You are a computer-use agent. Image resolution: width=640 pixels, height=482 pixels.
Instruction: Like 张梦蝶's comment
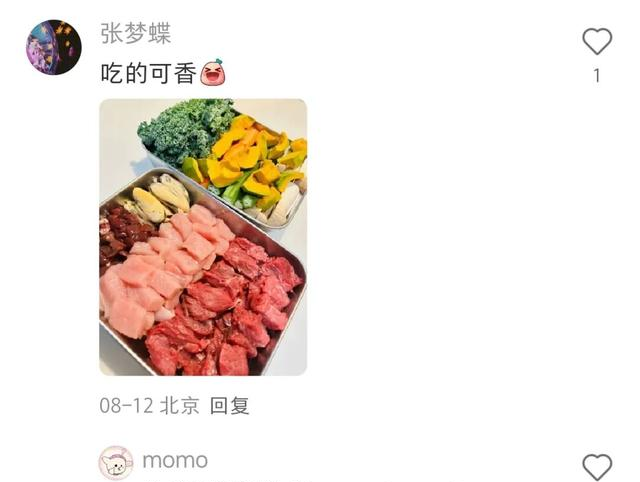click(597, 42)
